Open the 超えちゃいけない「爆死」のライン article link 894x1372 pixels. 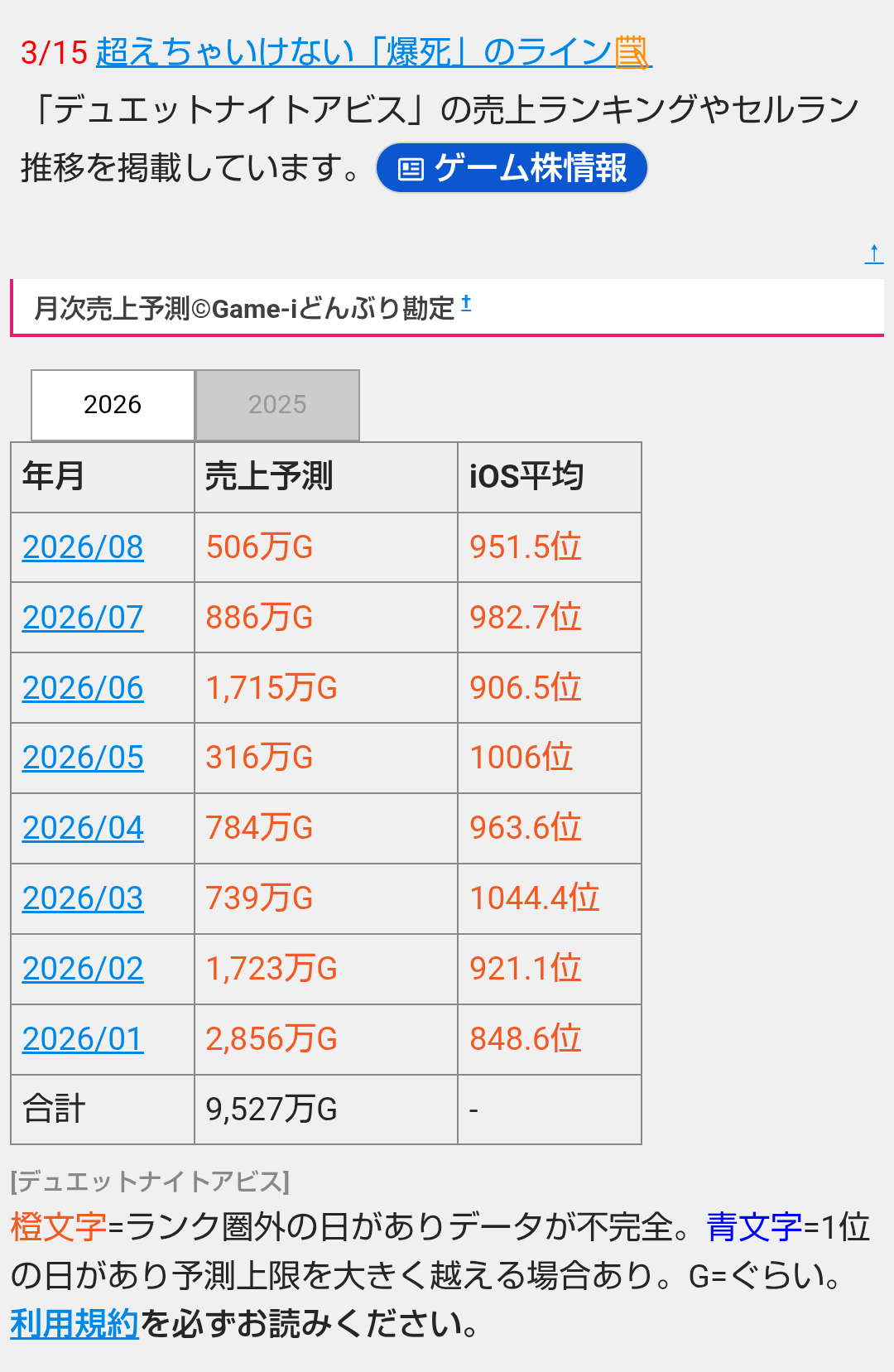click(373, 52)
